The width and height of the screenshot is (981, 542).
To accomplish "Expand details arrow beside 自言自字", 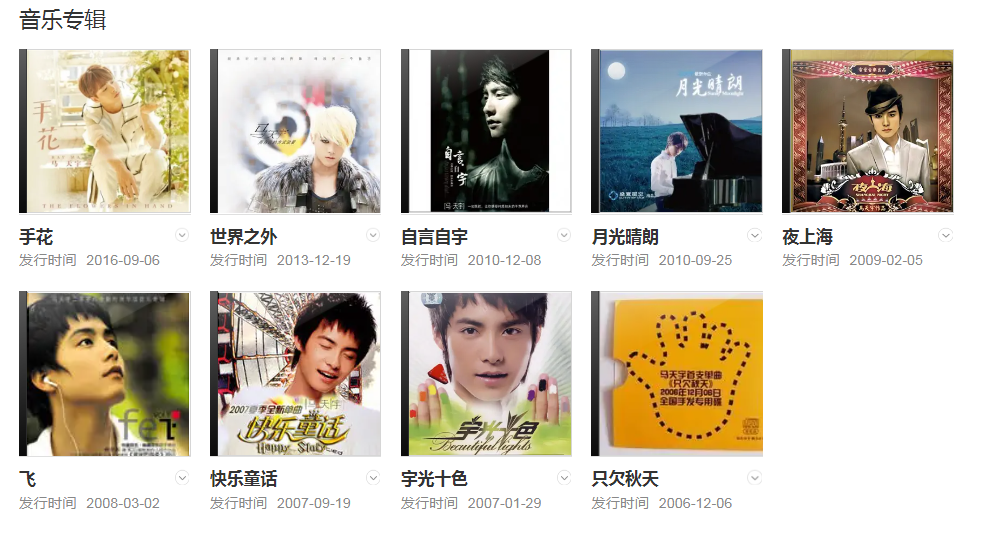I will click(x=564, y=235).
